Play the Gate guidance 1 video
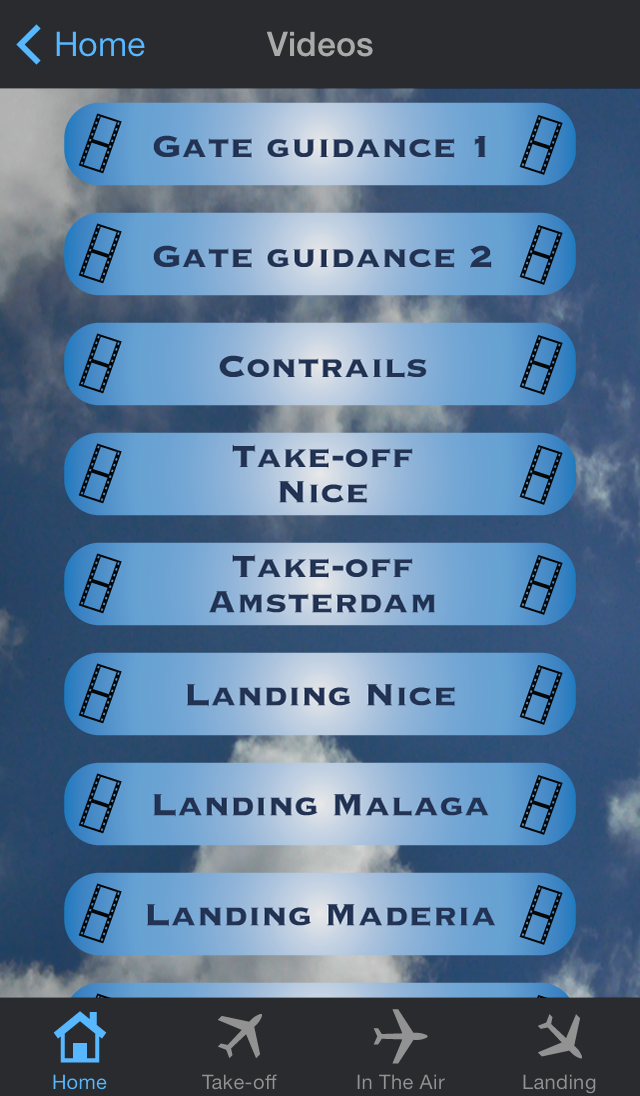The width and height of the screenshot is (640, 1096). 320,145
